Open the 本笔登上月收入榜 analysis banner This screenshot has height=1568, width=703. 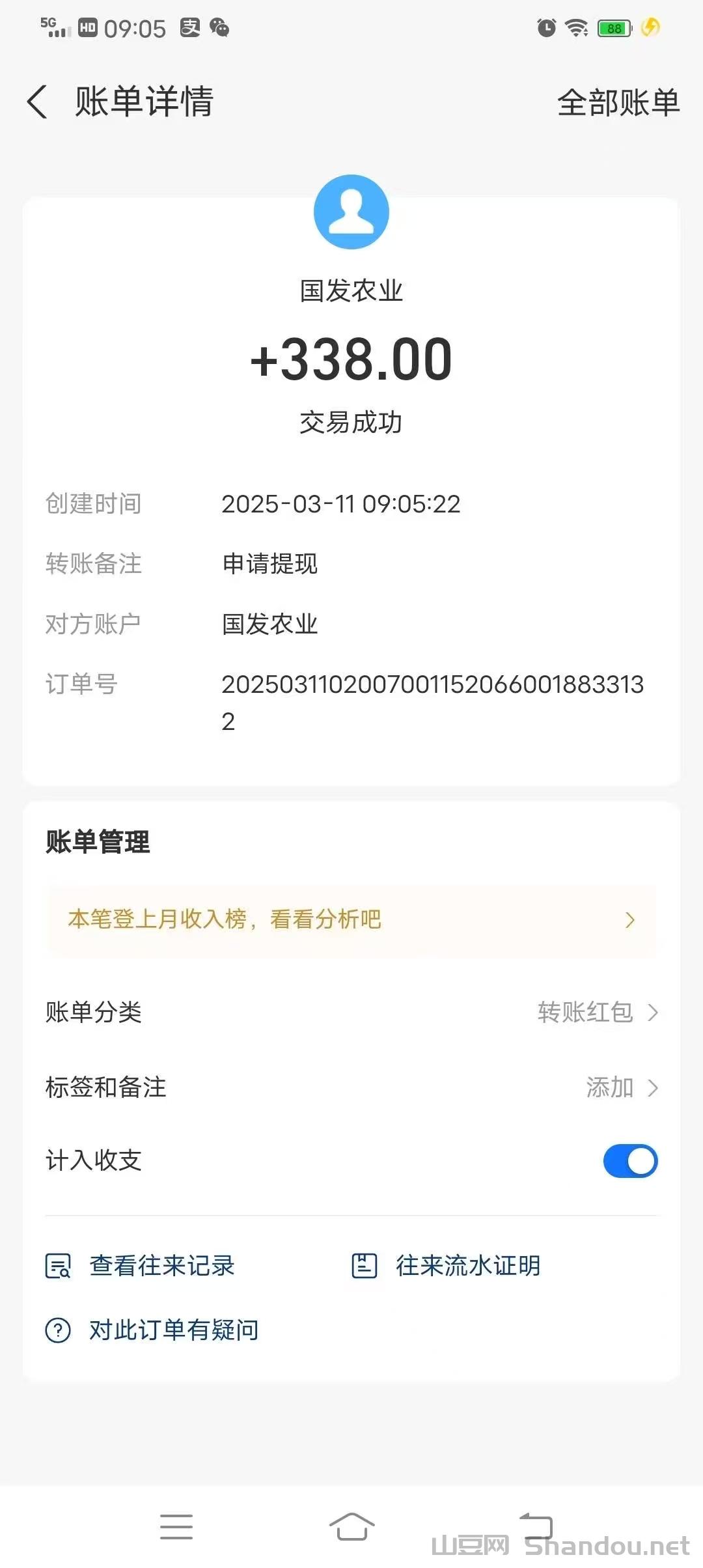point(351,919)
